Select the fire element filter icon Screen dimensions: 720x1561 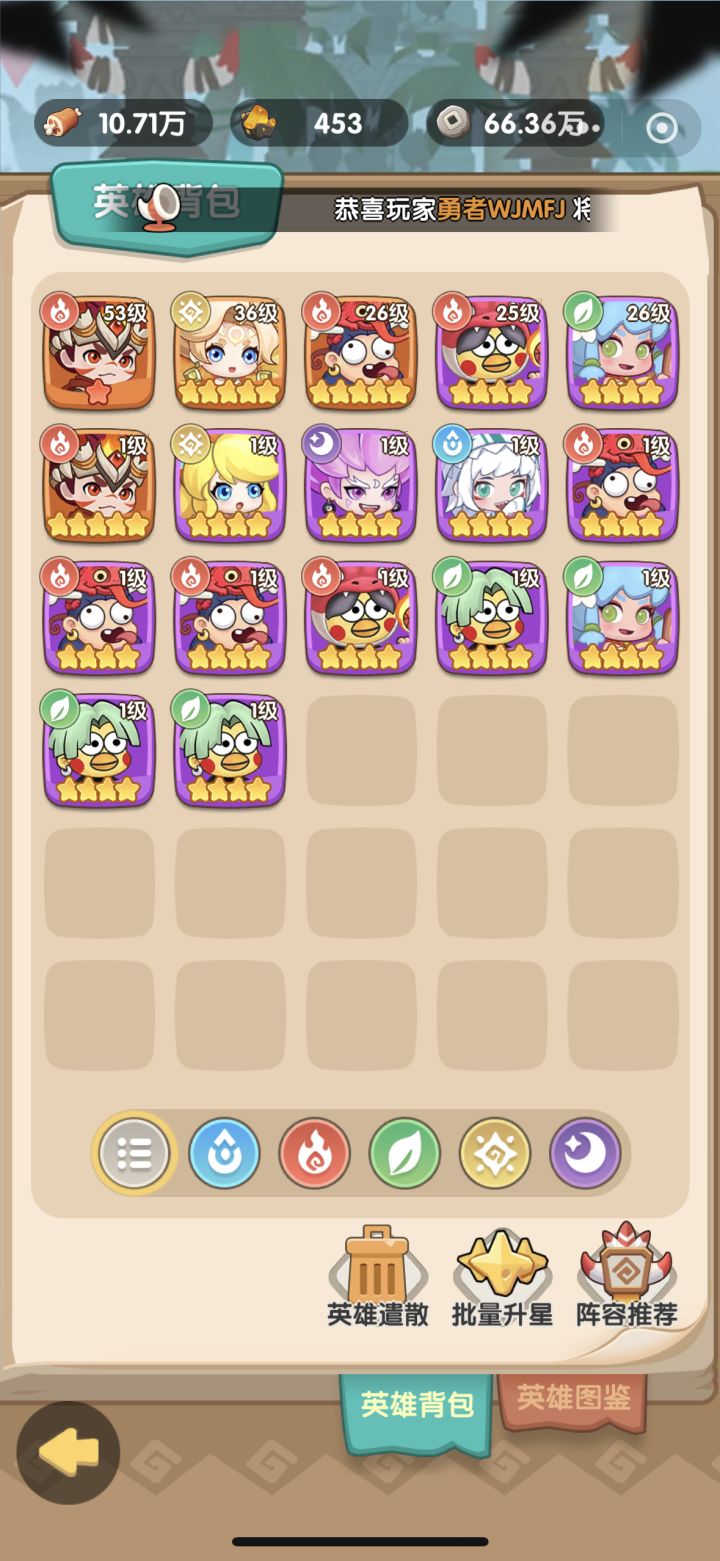coord(314,1152)
